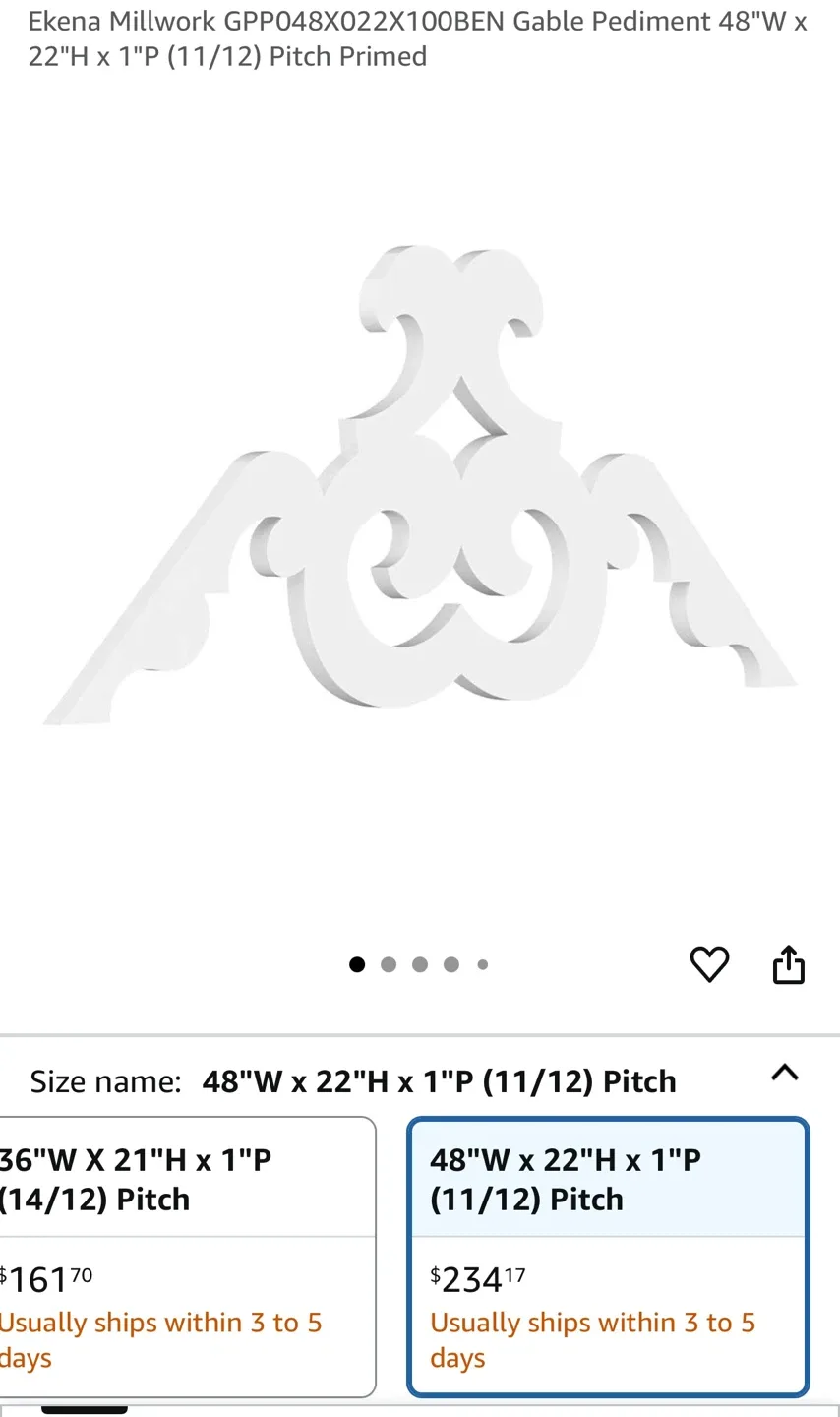
Task: Open the share options icon
Action: coord(789,964)
